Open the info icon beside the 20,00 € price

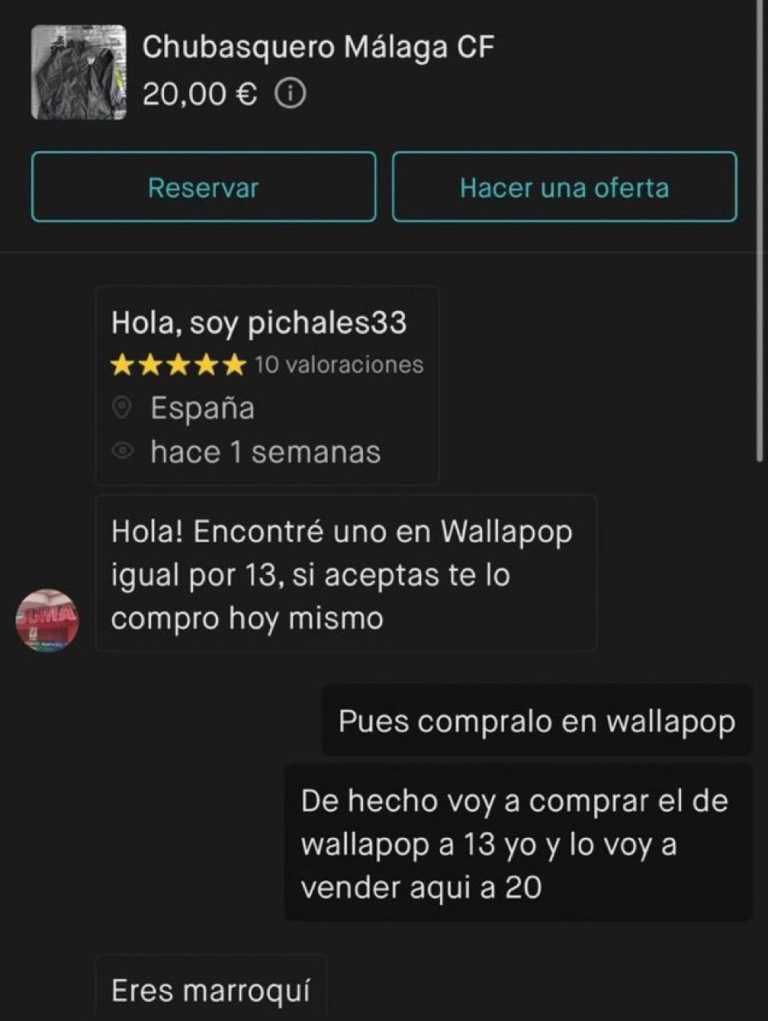[290, 94]
